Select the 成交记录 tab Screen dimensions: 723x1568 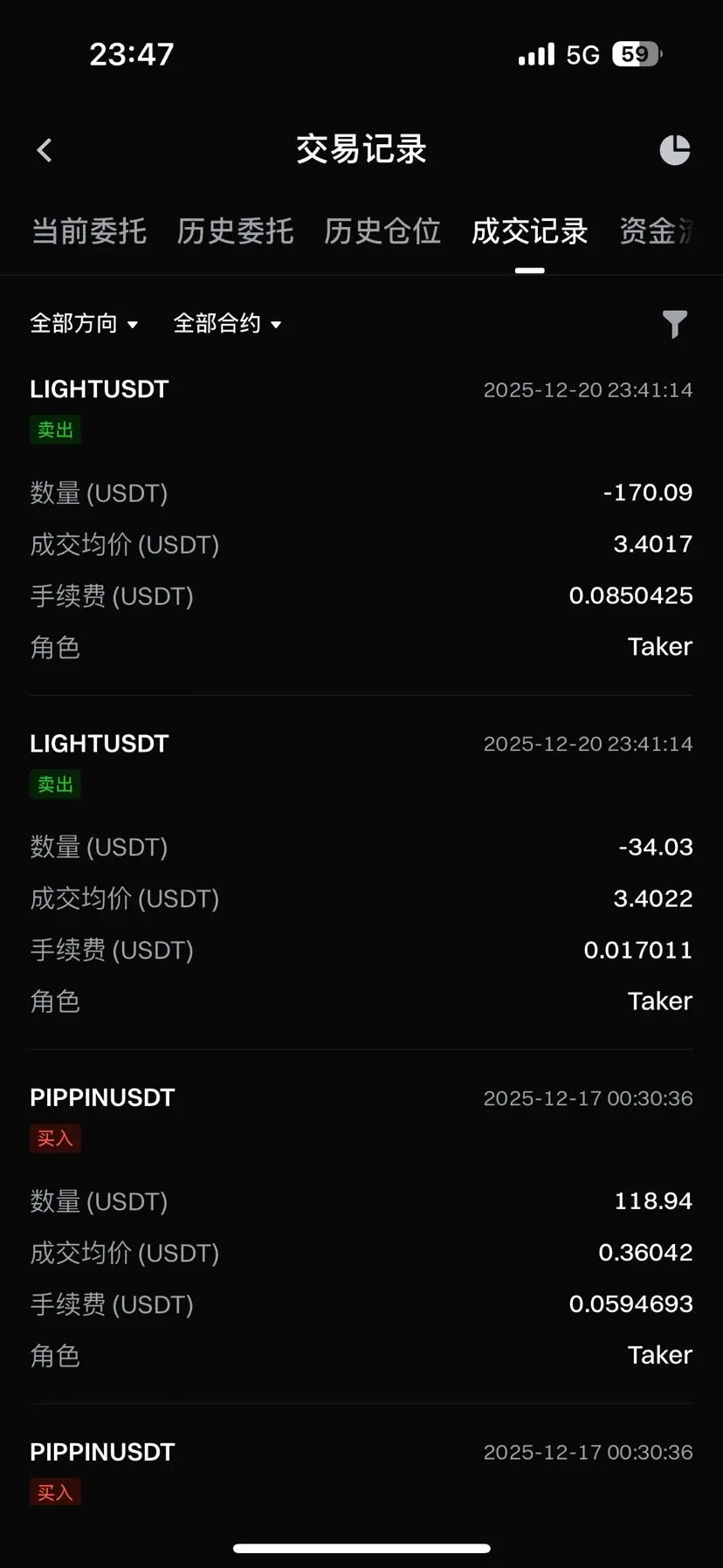[x=529, y=231]
